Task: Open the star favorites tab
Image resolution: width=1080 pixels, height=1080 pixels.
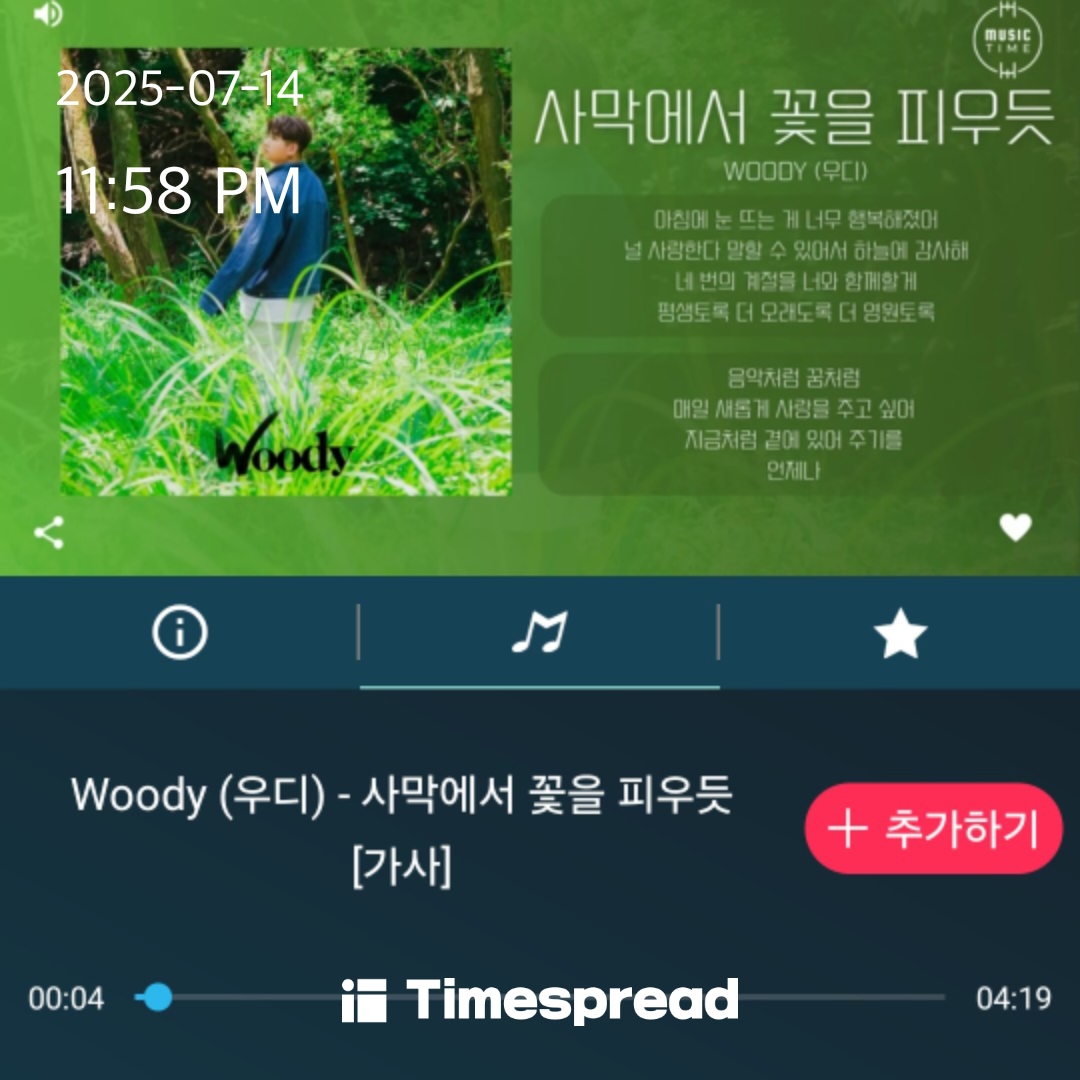Action: (900, 636)
